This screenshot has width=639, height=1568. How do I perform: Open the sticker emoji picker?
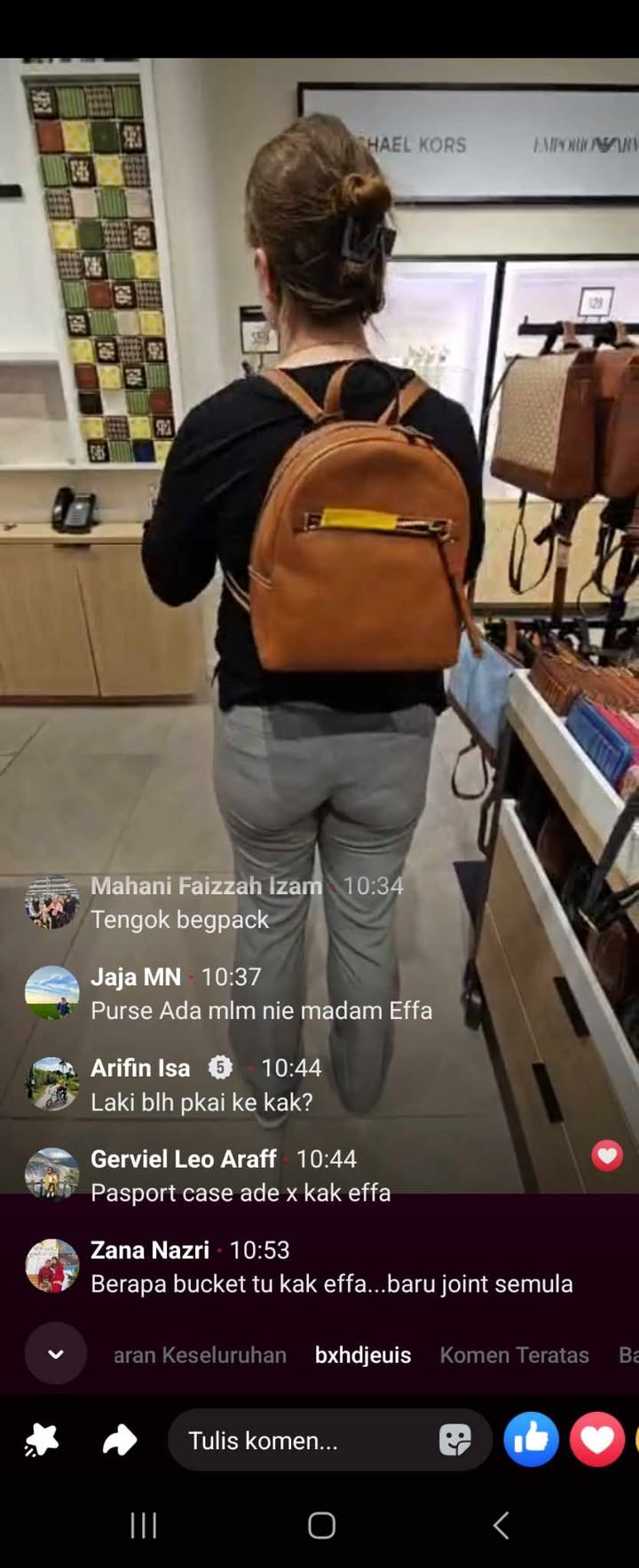[455, 1415]
